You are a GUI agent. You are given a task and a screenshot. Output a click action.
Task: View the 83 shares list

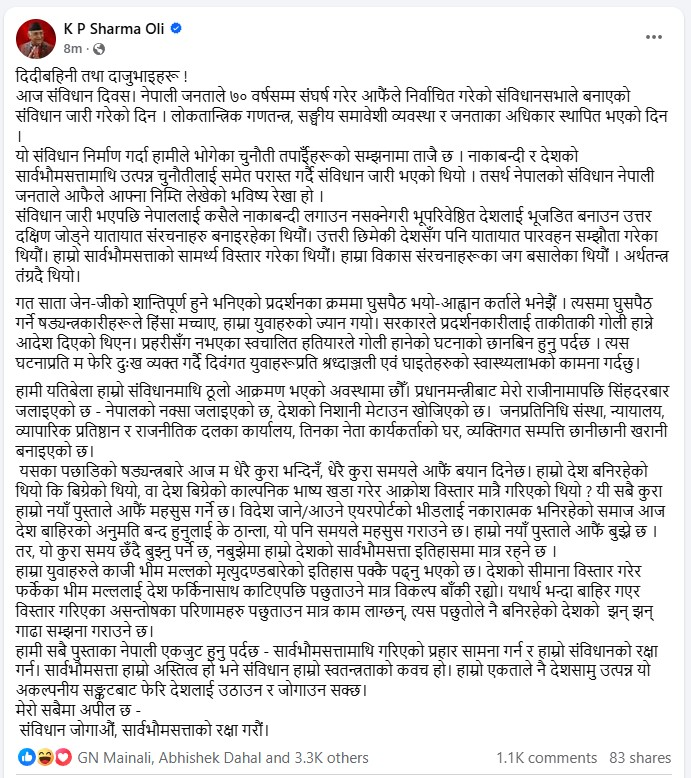pyautogui.click(x=640, y=758)
